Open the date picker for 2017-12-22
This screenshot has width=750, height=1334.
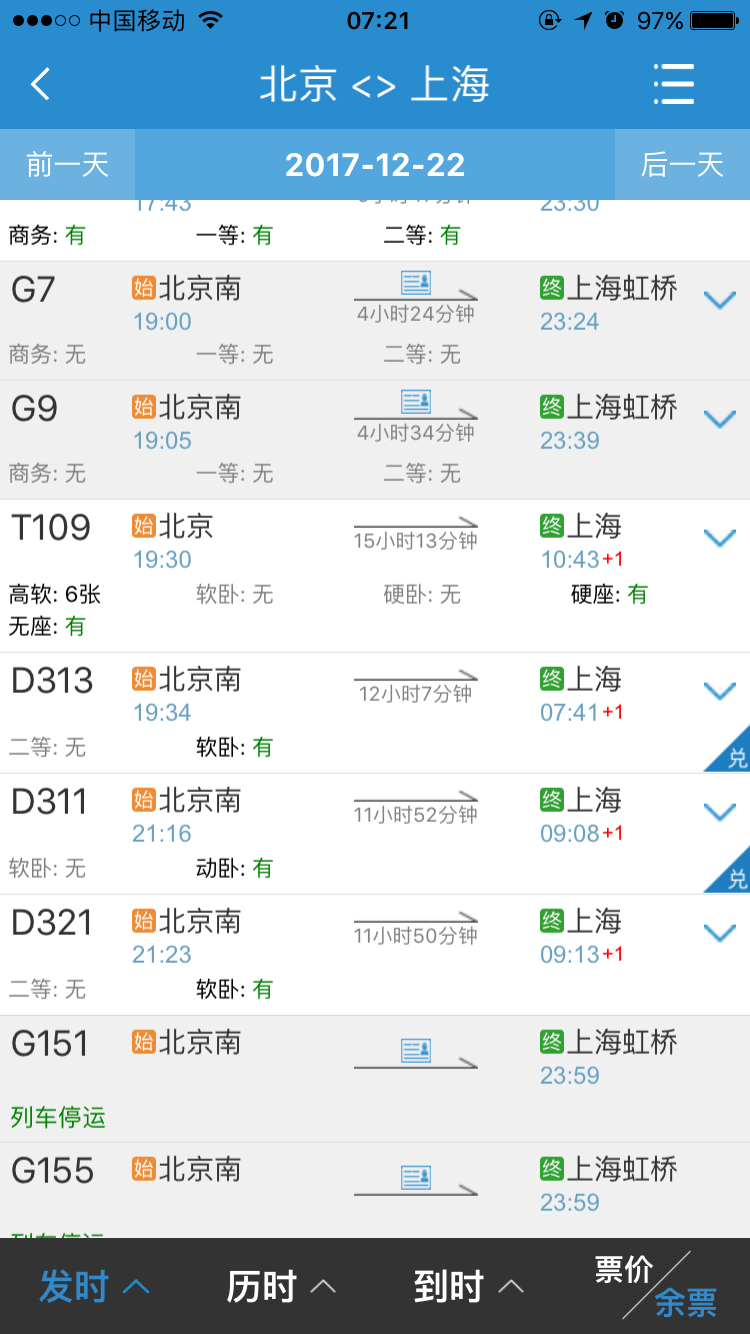(375, 164)
